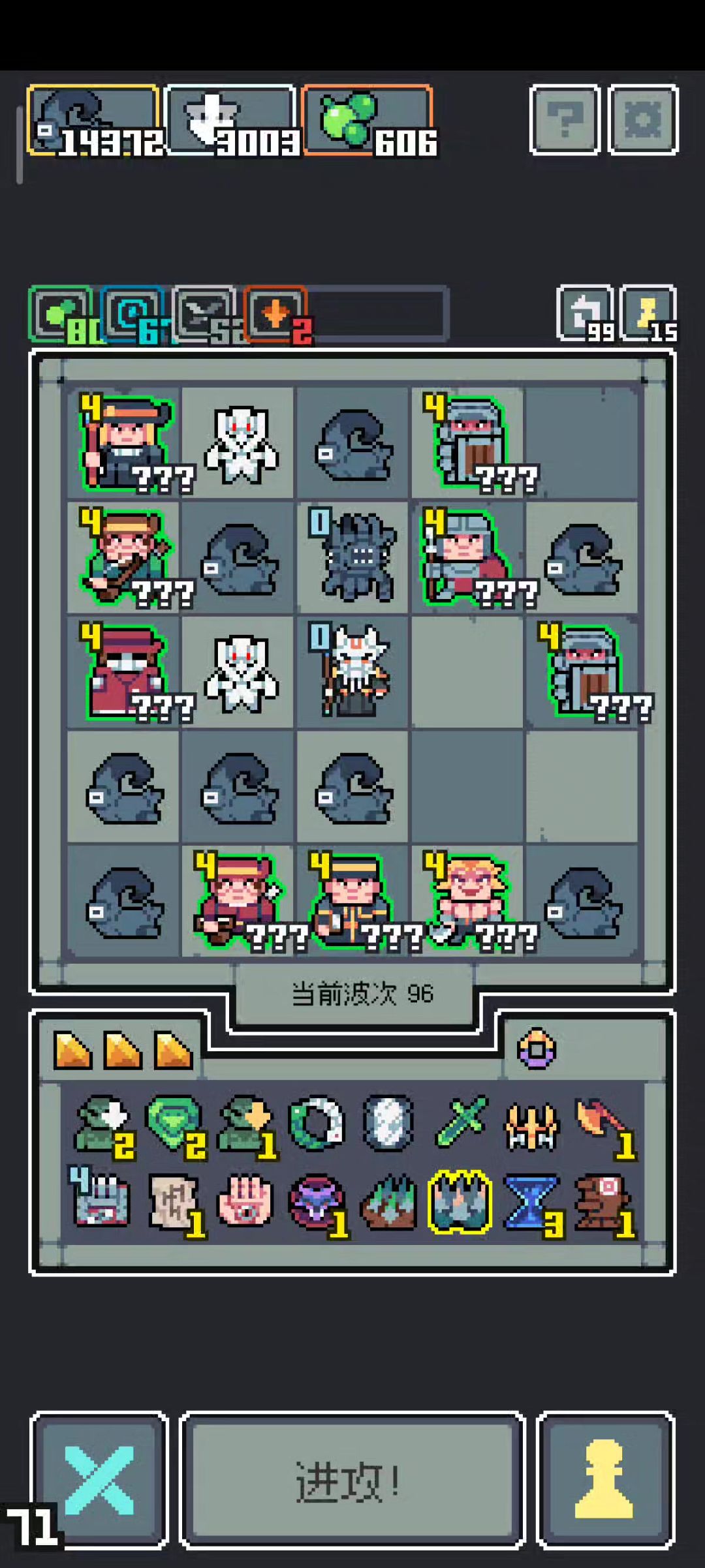Select the red-hooded masked hero on board

pyautogui.click(x=123, y=672)
